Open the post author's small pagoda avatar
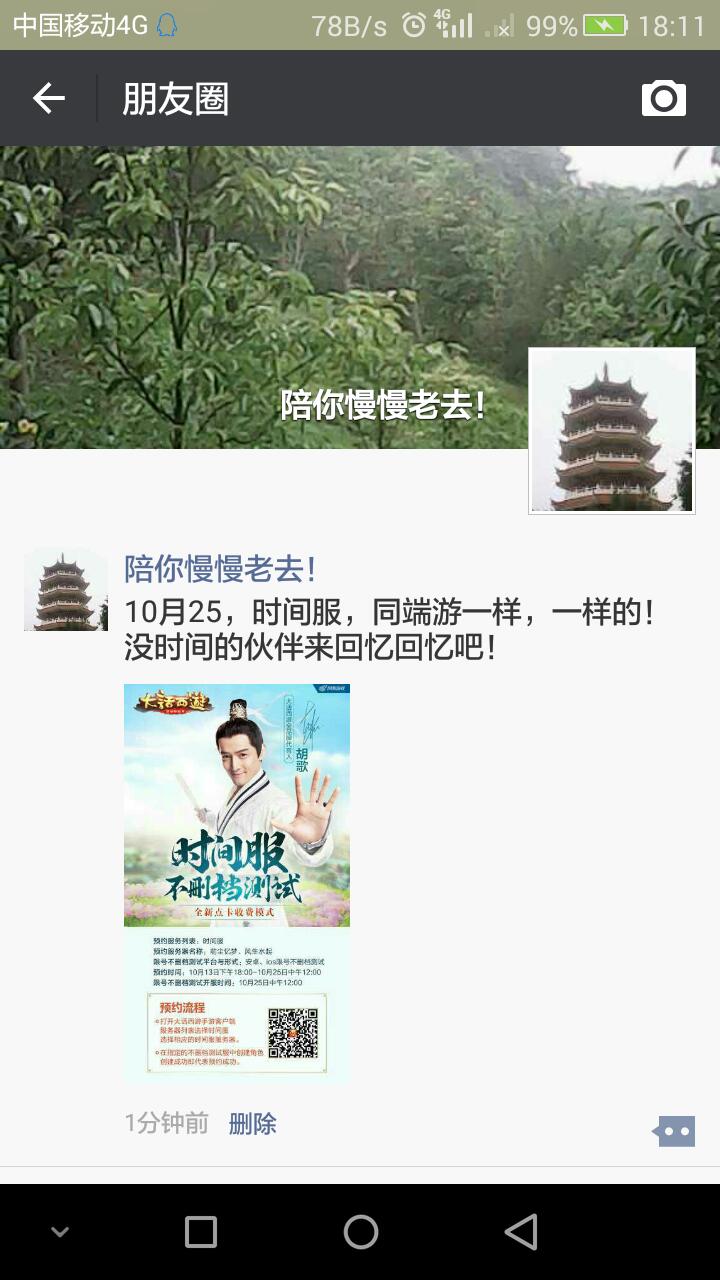This screenshot has width=720, height=1280. coord(66,590)
